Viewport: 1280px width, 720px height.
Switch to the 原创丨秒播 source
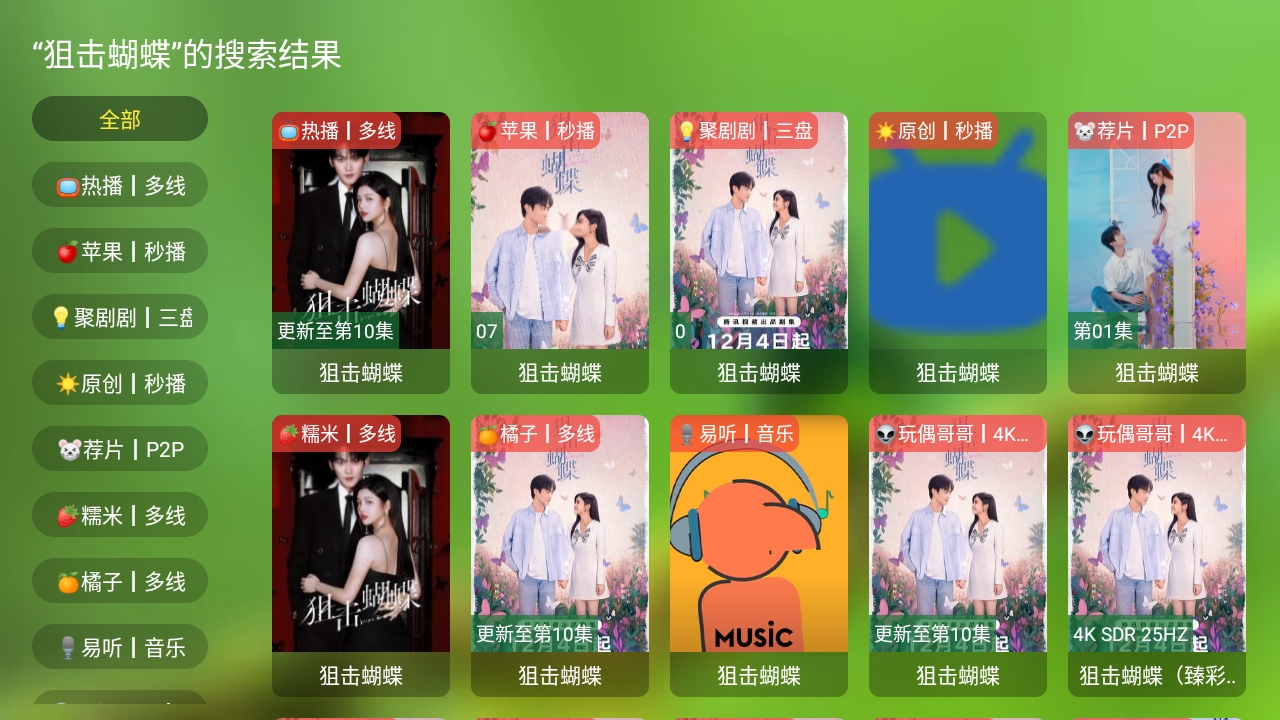[120, 383]
